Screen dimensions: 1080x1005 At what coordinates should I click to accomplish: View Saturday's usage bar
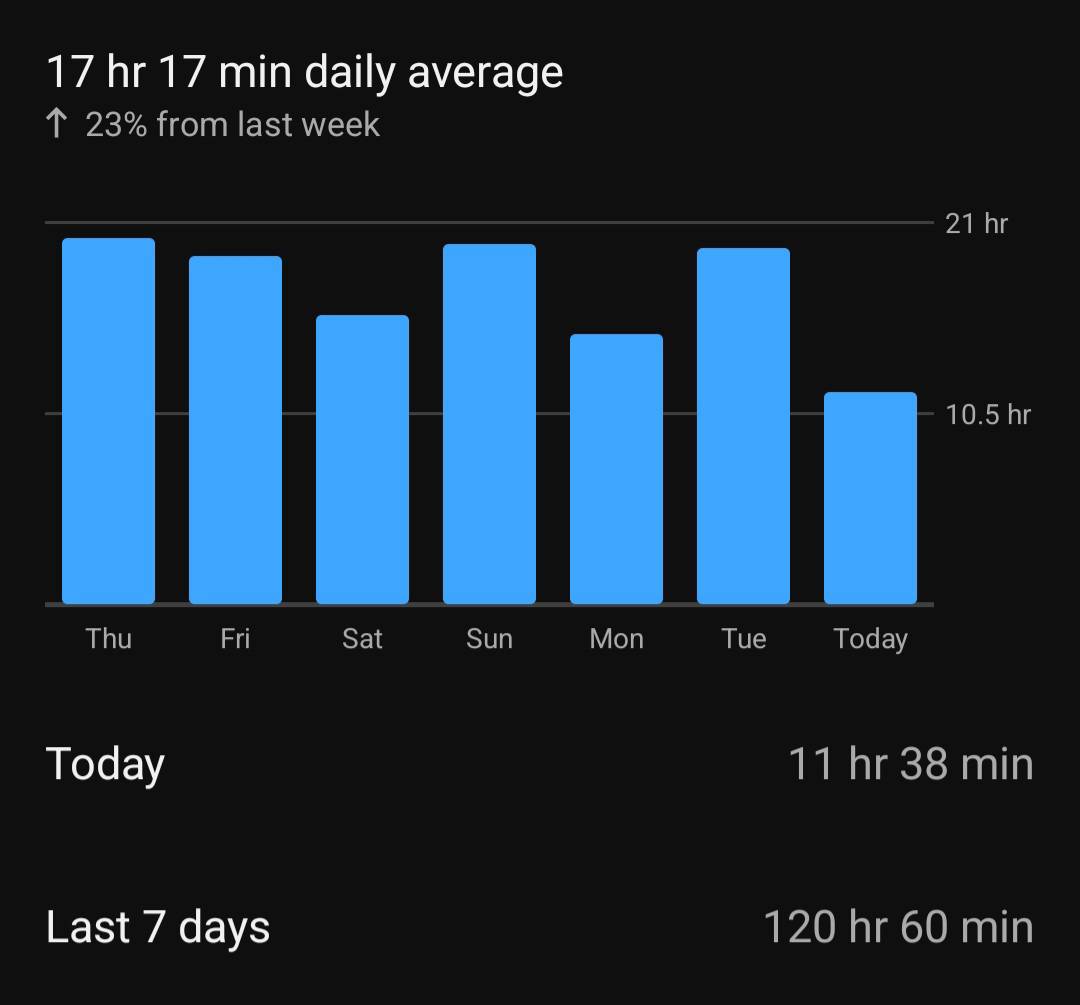tap(362, 460)
